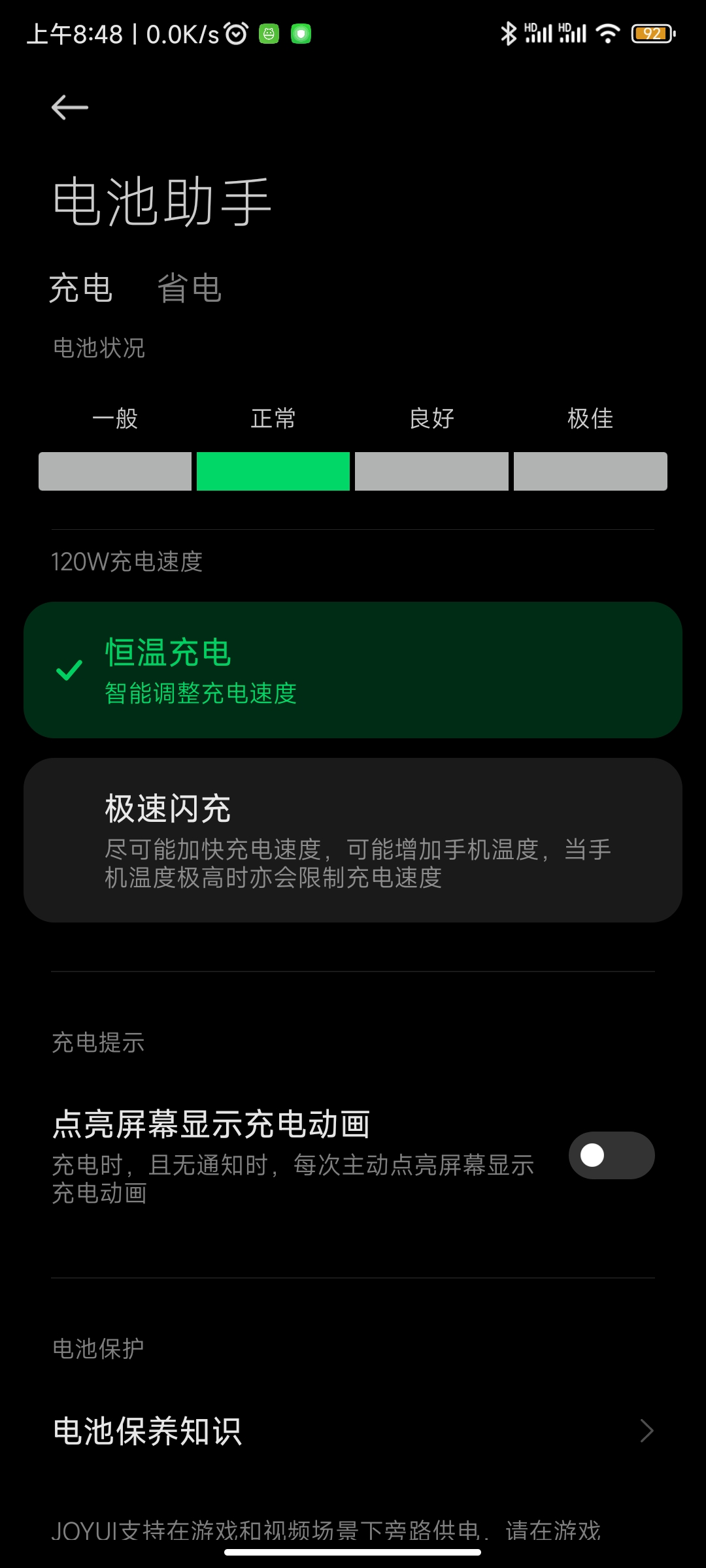Screen dimensions: 706x1568
Task: Open 电池保养知识 page
Action: [353, 1431]
